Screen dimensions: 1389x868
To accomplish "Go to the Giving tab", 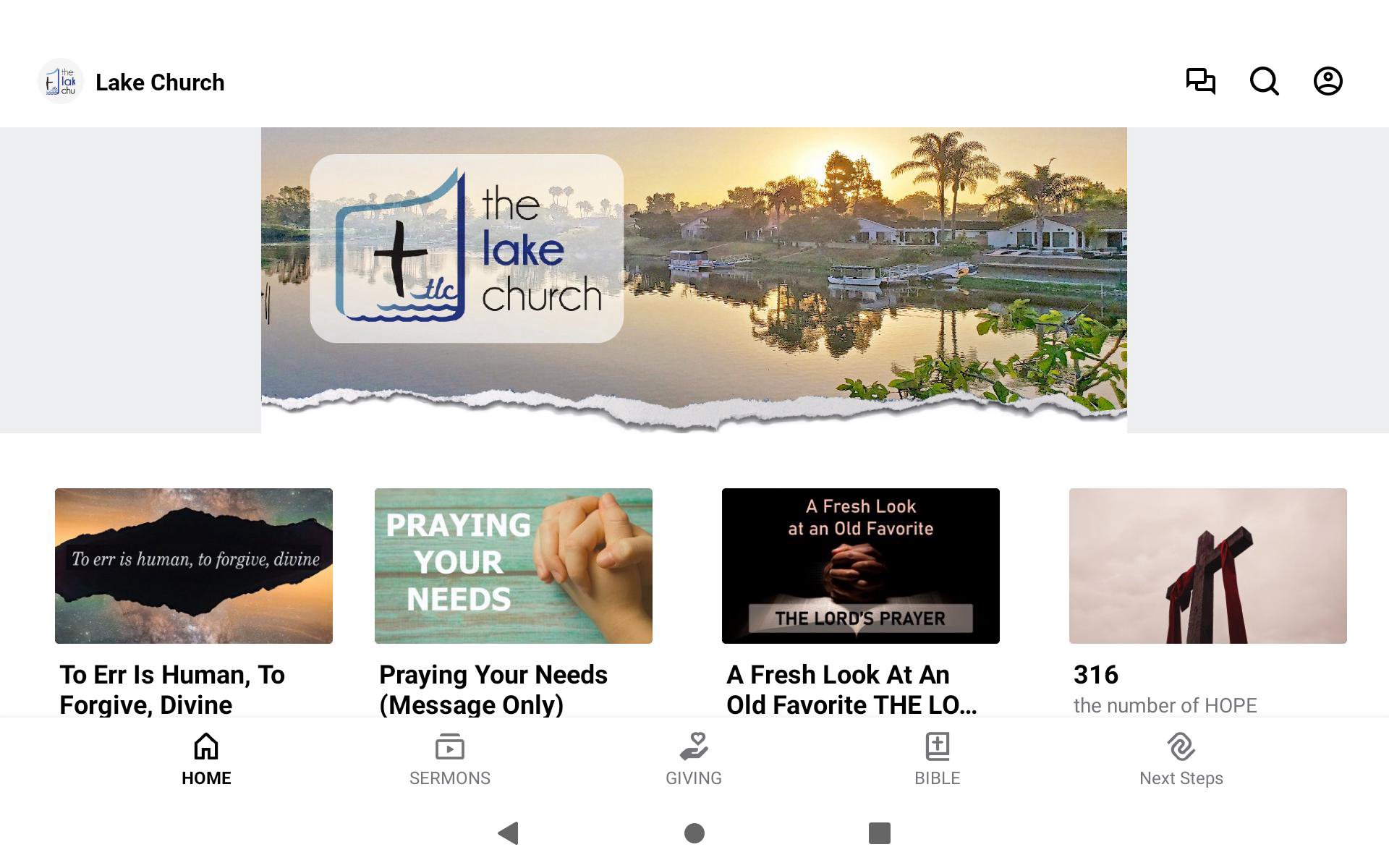I will 694,759.
